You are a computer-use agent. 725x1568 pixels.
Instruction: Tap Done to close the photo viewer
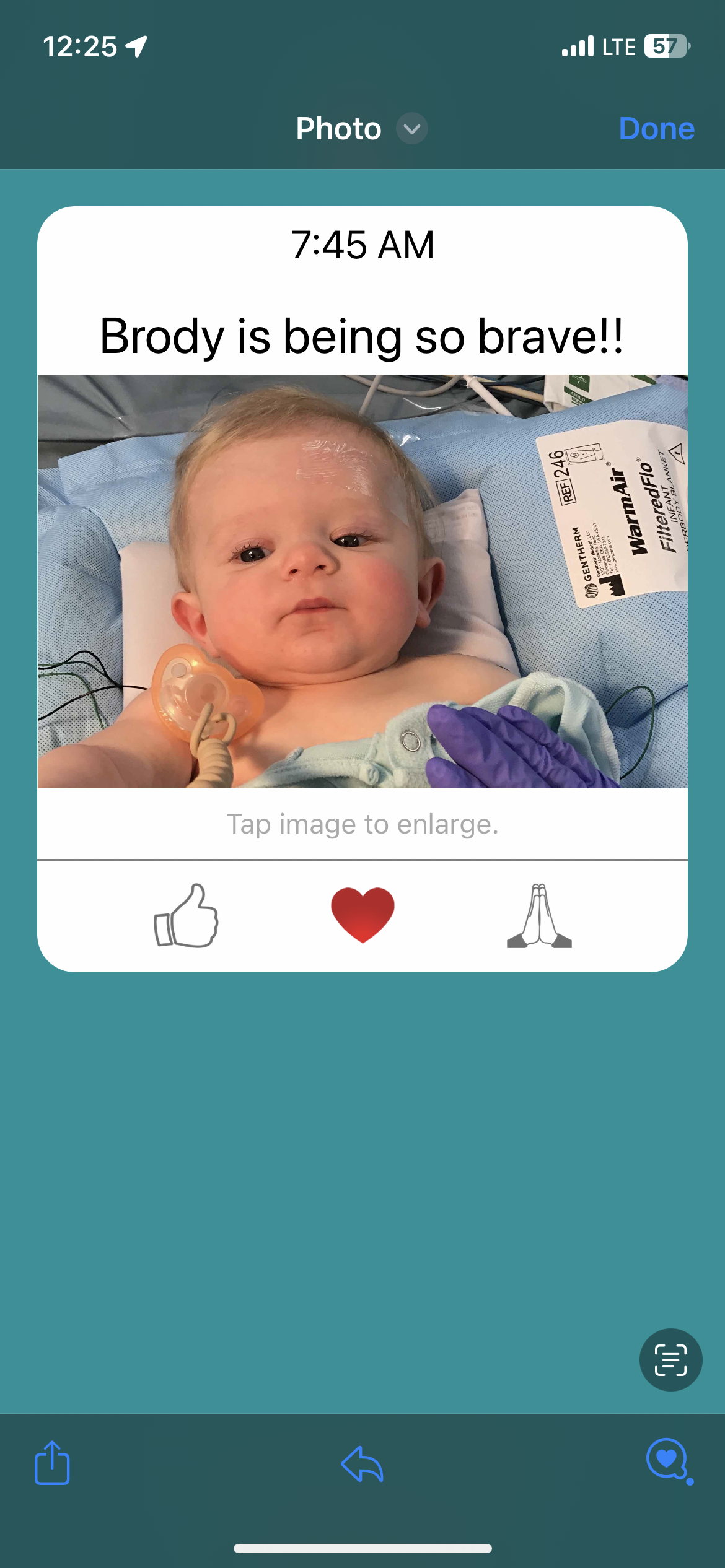click(x=656, y=129)
